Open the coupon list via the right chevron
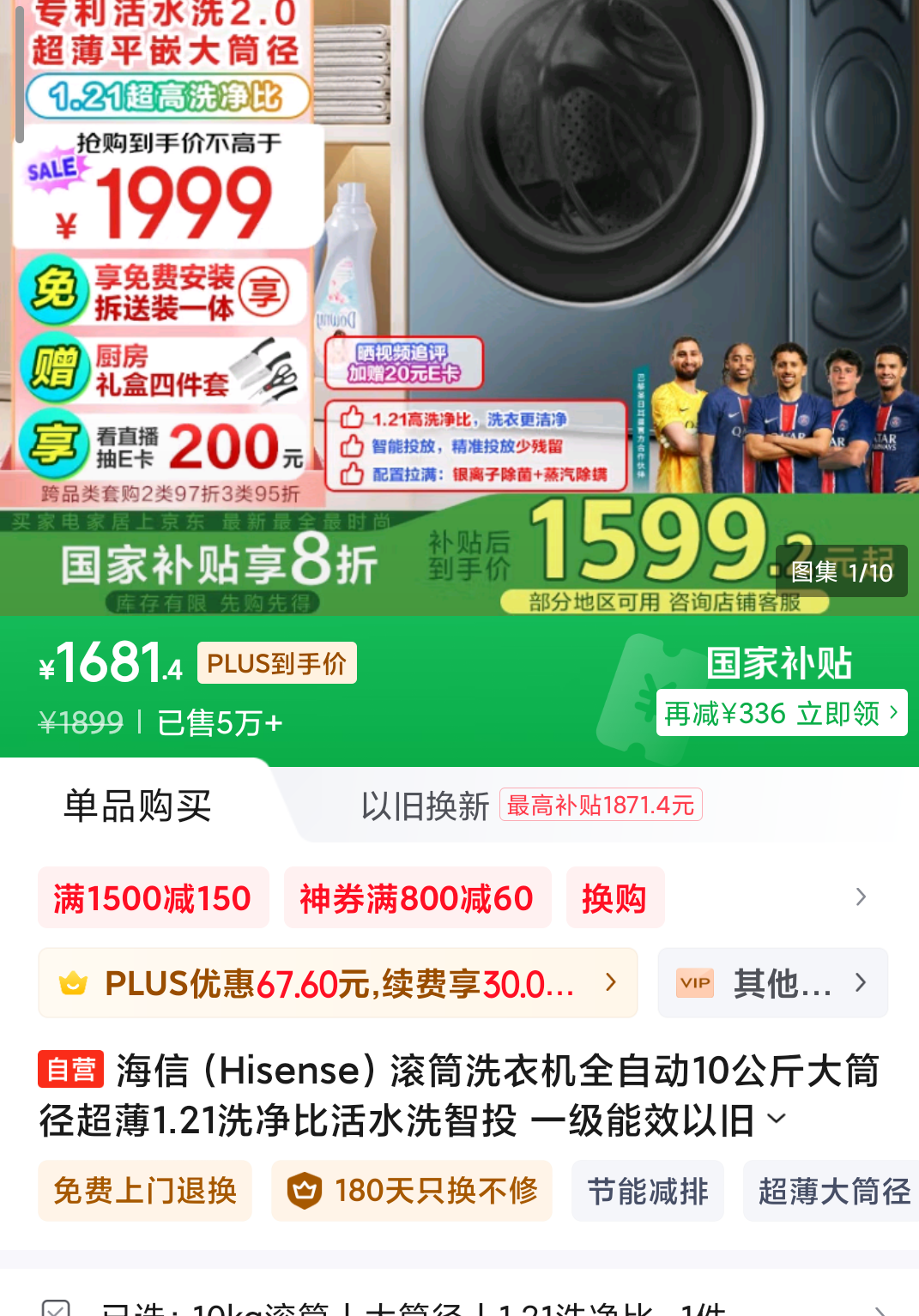Screen dimensions: 919x1316 (x=861, y=896)
